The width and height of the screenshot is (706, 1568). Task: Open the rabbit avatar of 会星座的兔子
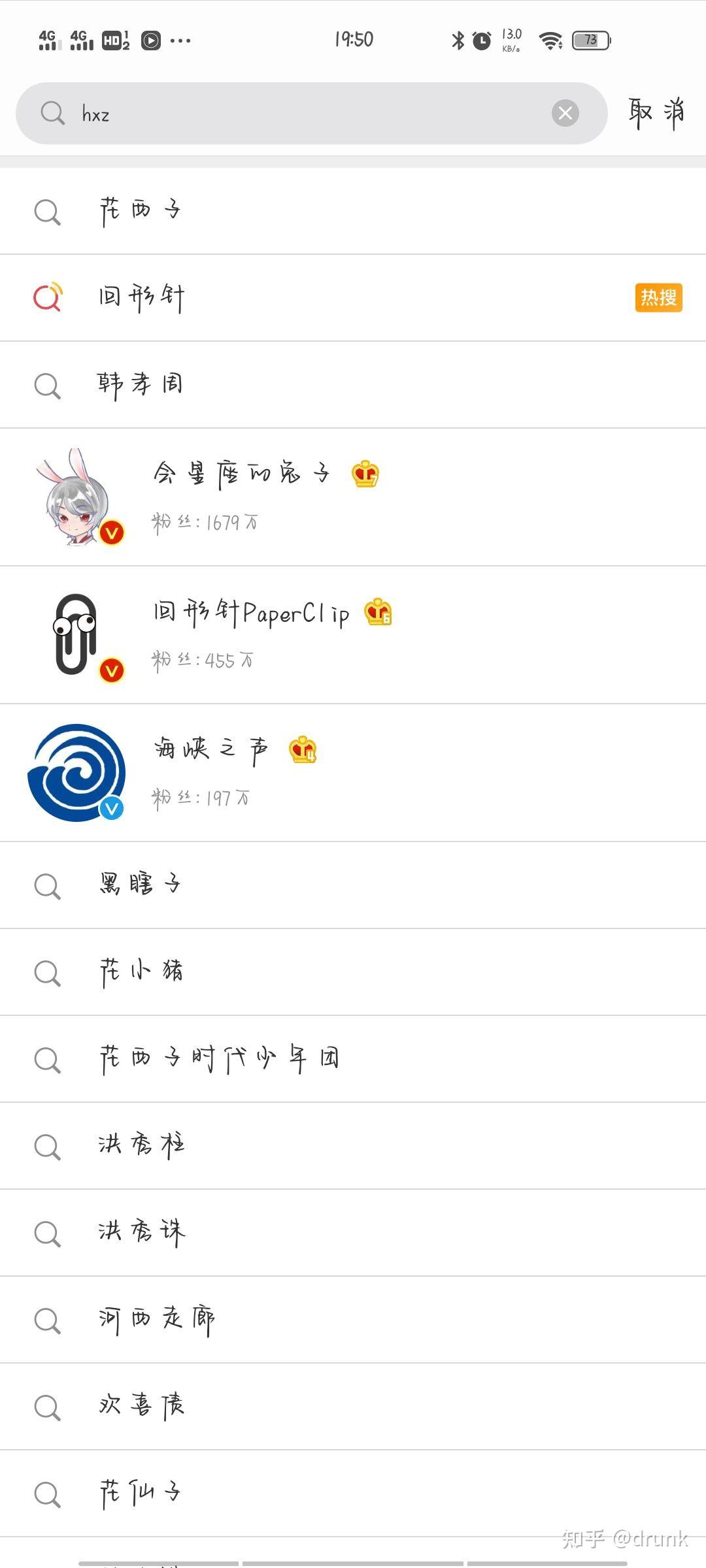pyautogui.click(x=74, y=498)
